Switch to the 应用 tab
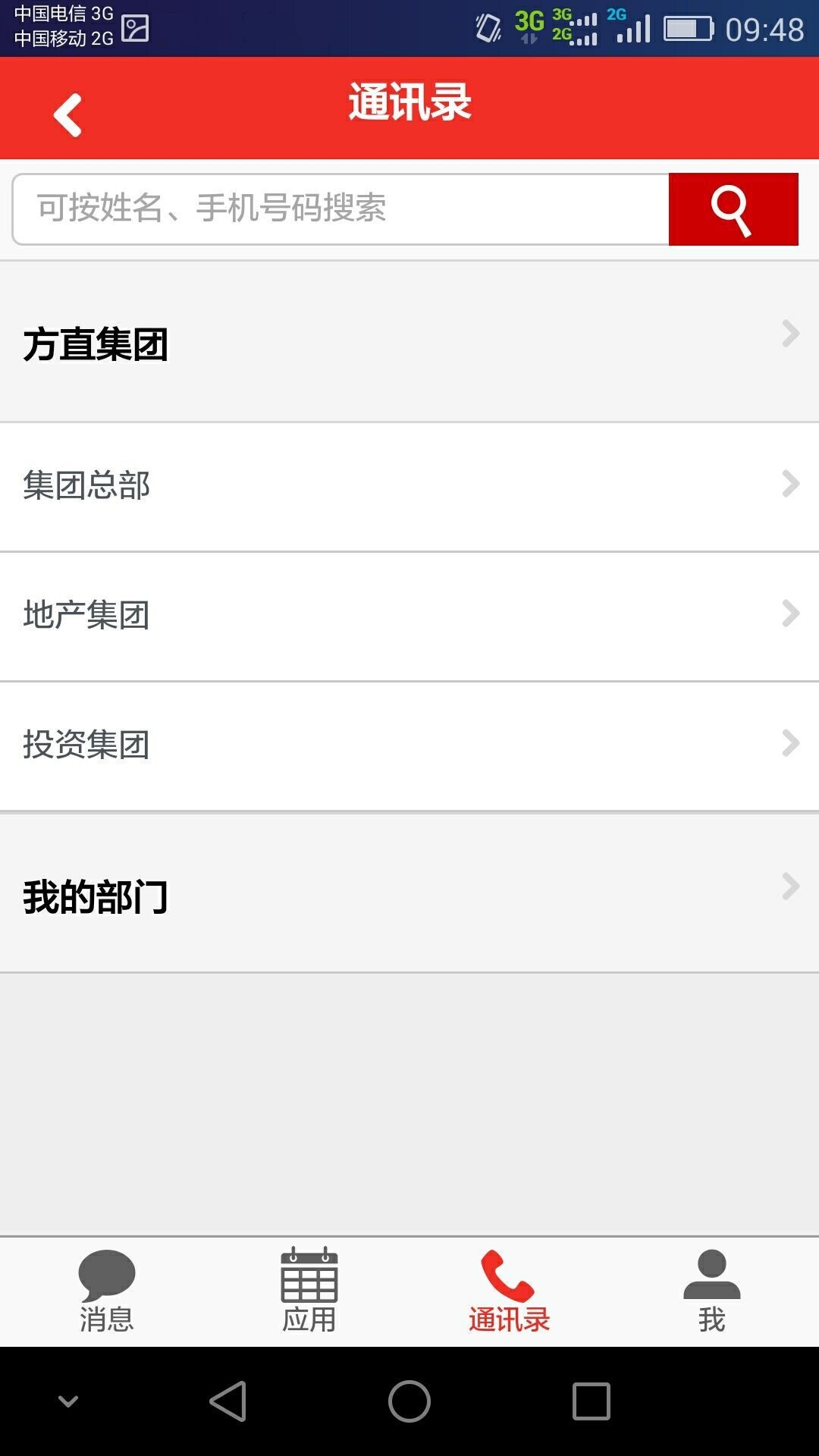The width and height of the screenshot is (819, 1456). click(x=309, y=1291)
